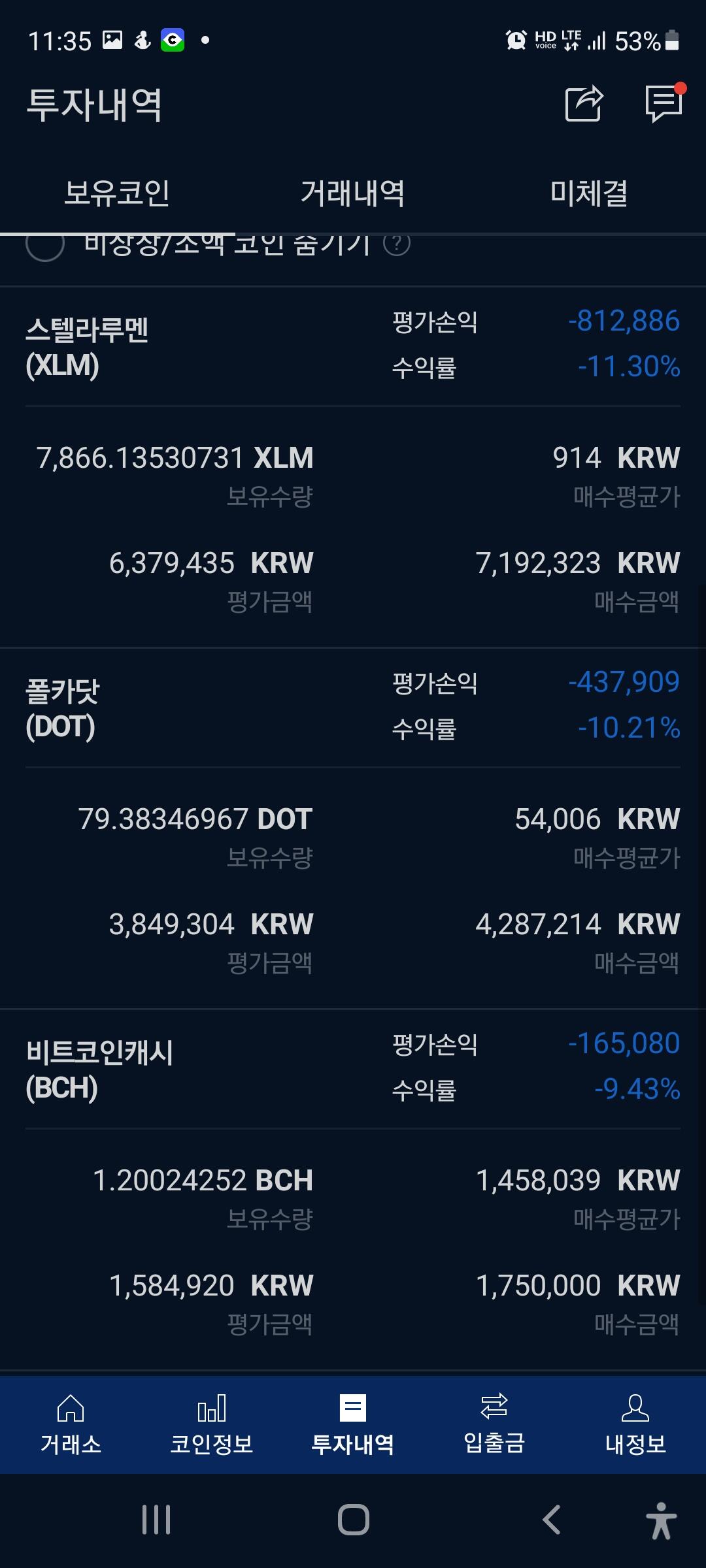View the 폴카닷 (DOT) holding
The height and width of the screenshot is (1568, 706).
tap(63, 708)
